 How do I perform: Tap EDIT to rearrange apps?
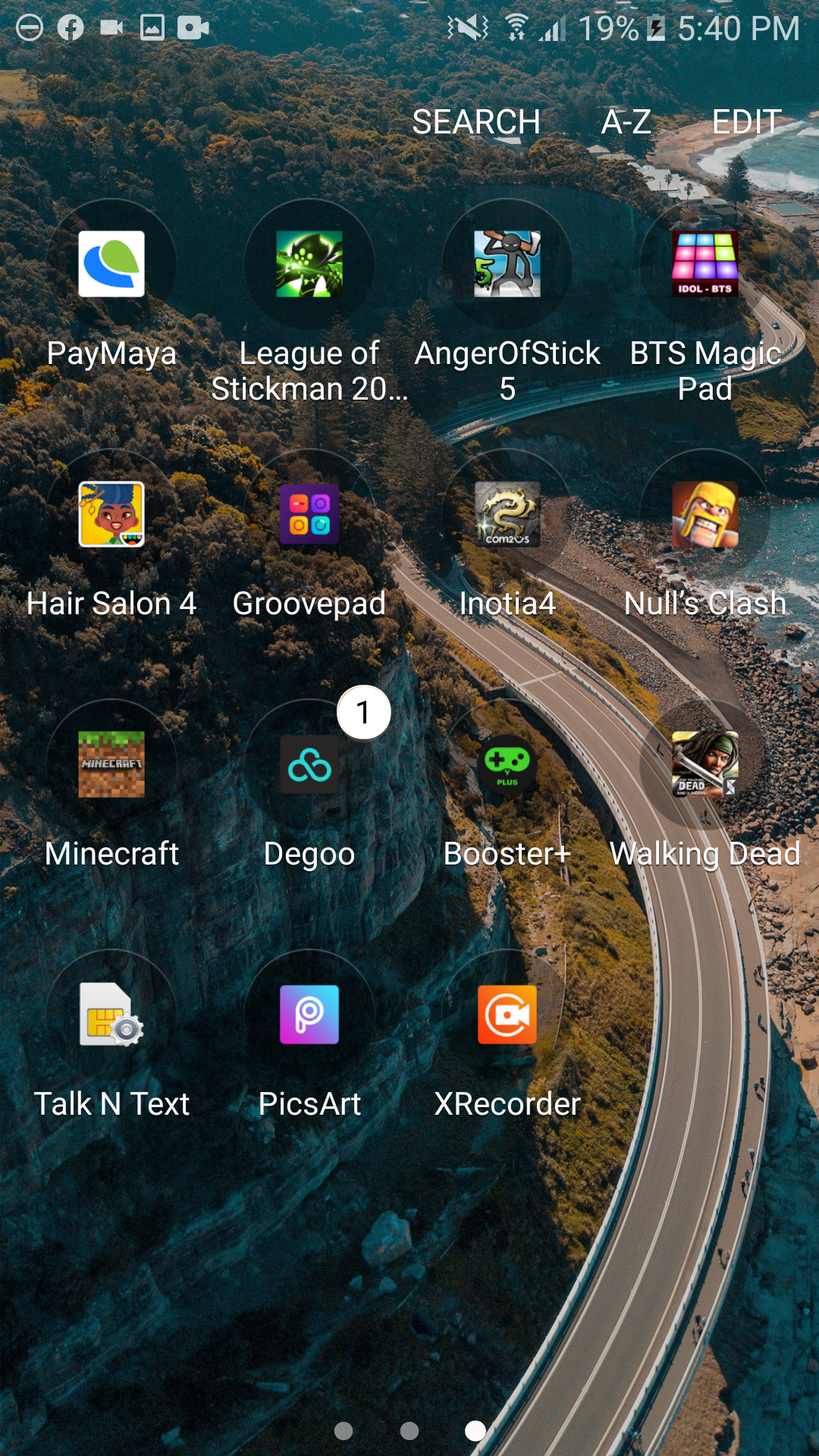coord(746,121)
